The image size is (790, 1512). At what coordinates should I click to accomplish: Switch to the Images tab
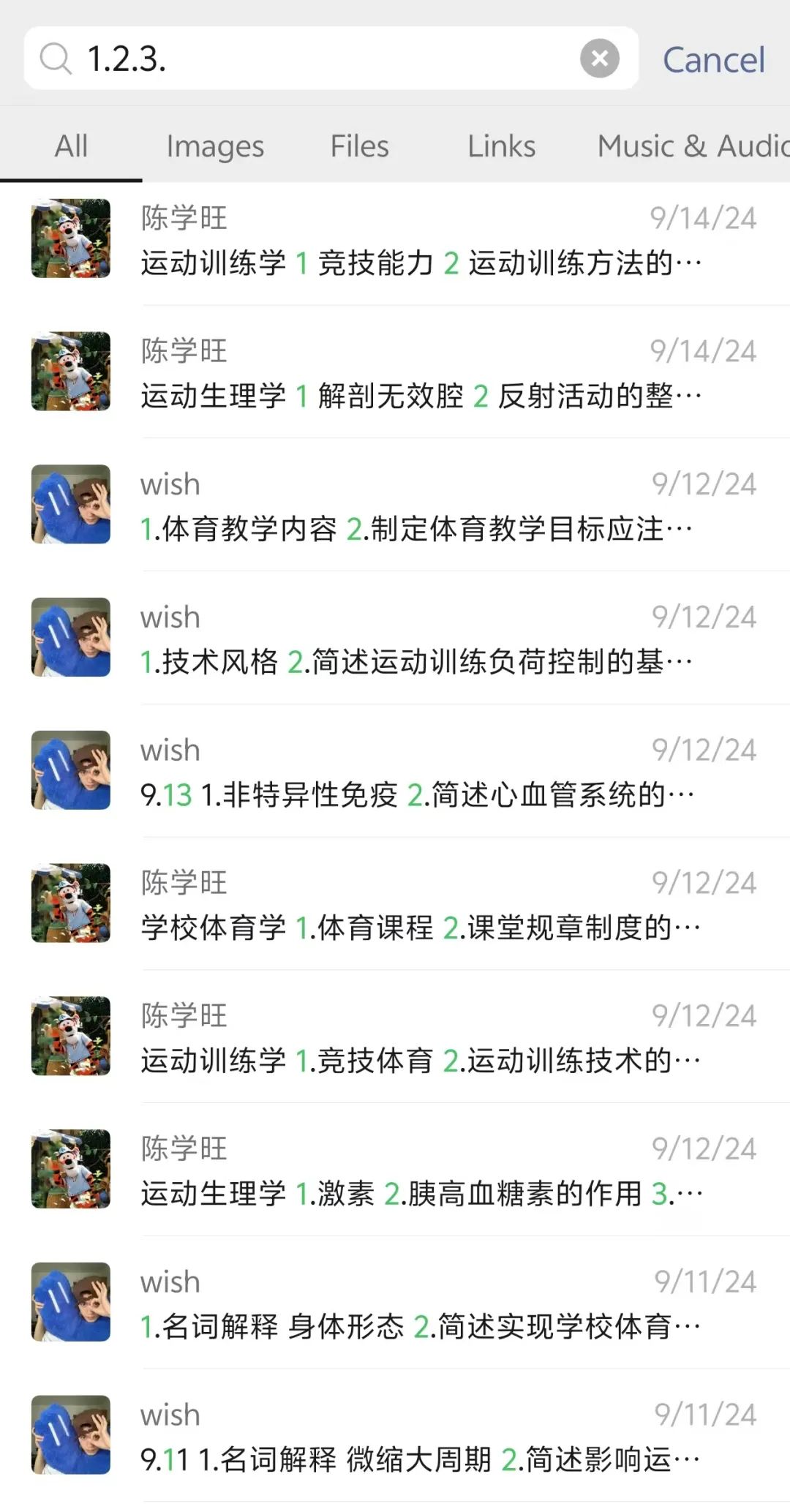coord(215,146)
